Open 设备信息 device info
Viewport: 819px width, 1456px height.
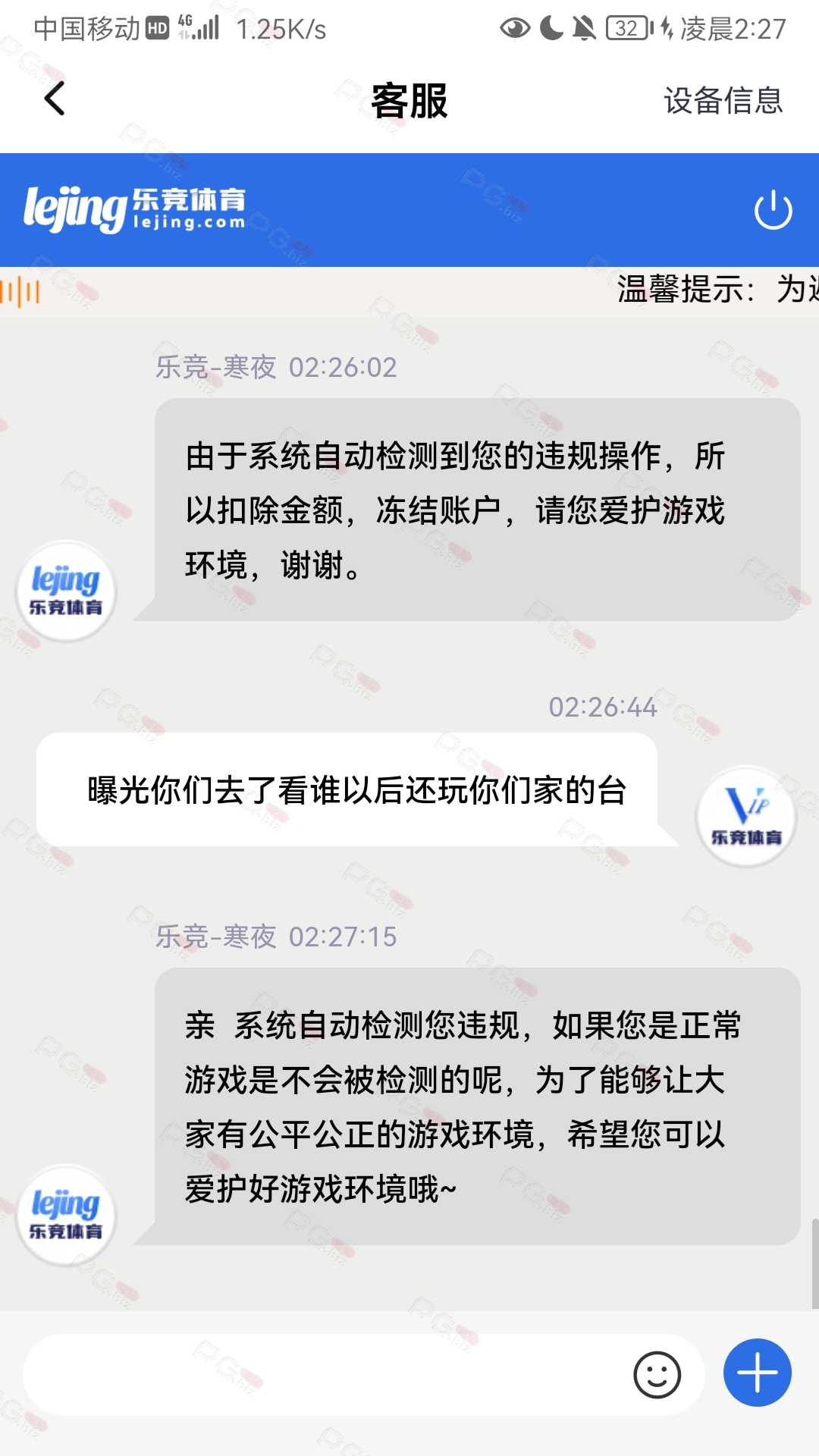click(x=723, y=100)
